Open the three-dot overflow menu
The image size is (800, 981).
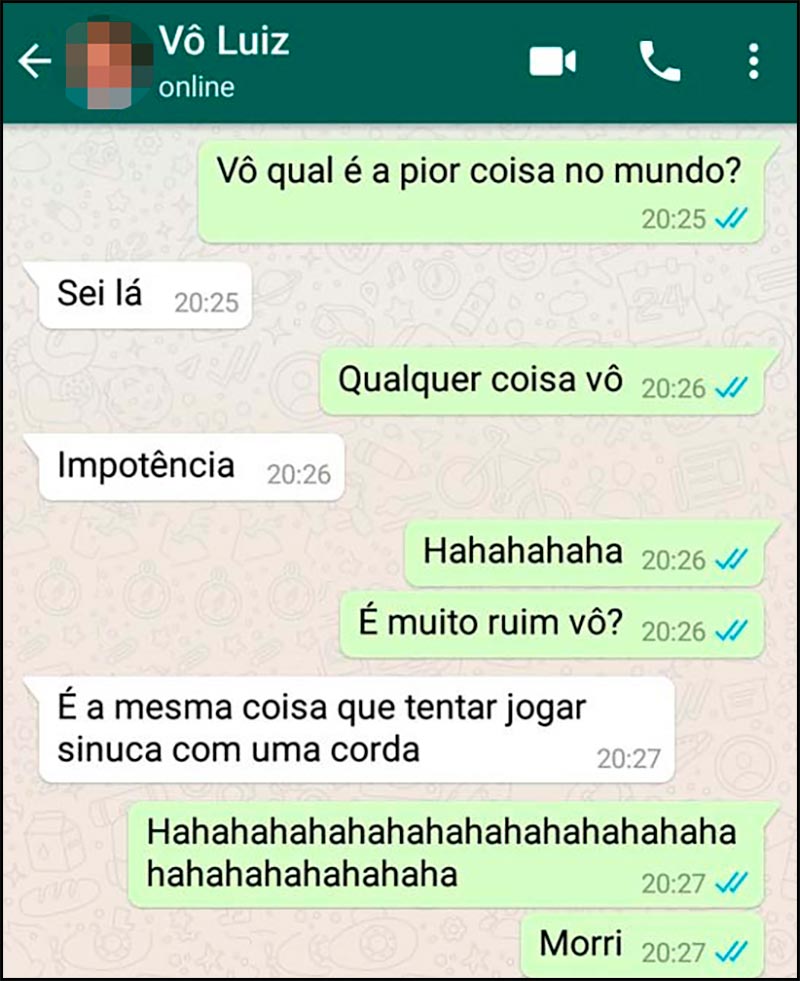tap(753, 62)
